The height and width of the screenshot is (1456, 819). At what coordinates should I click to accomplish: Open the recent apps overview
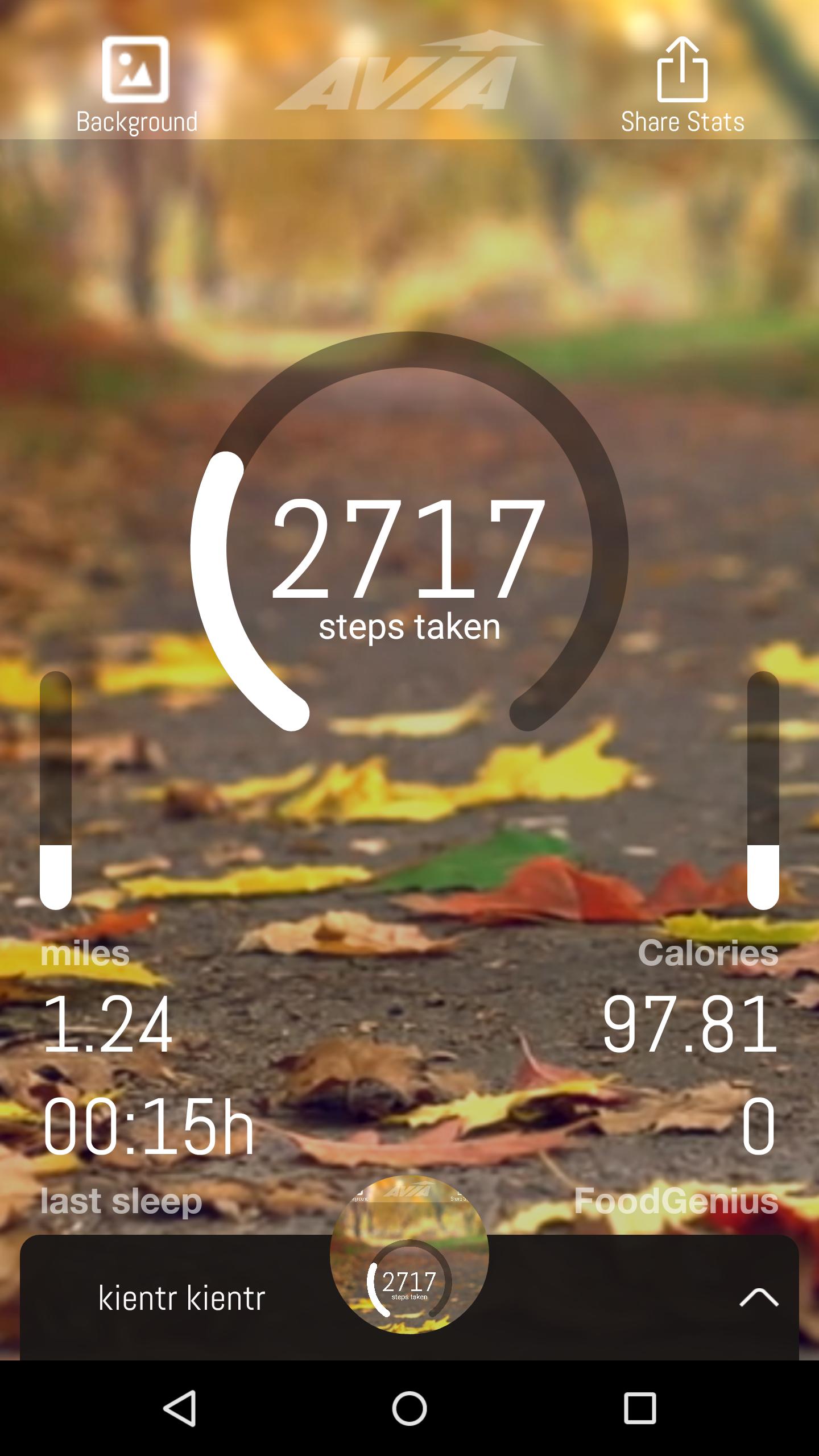point(639,1408)
